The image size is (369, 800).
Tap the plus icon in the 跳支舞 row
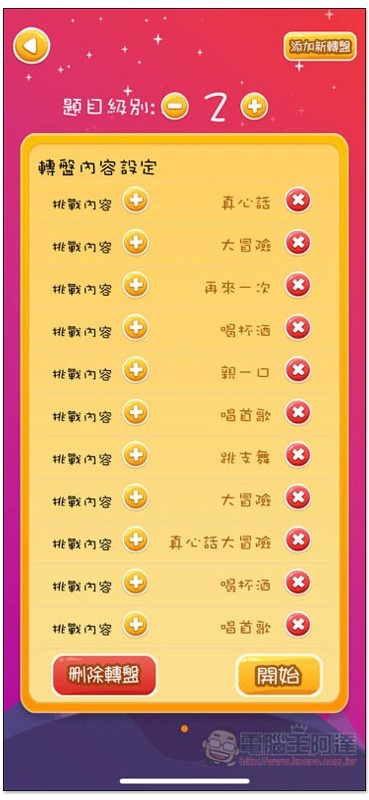[x=136, y=454]
